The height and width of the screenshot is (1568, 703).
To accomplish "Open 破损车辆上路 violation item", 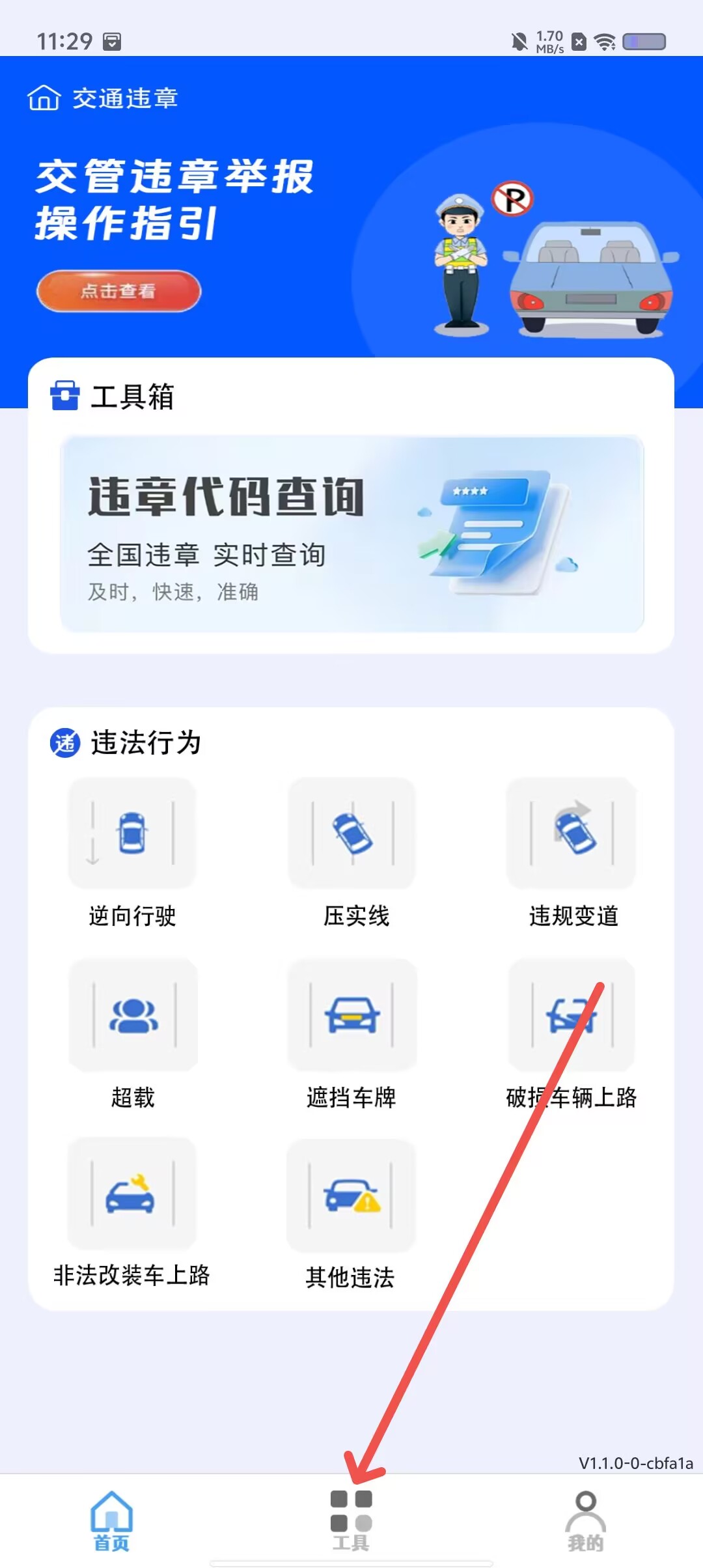I will tap(572, 1035).
